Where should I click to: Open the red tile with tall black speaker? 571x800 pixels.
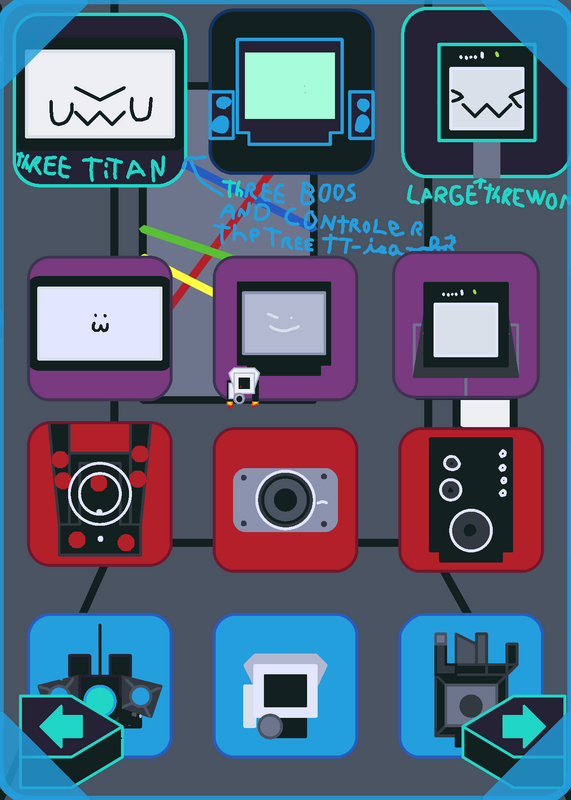[471, 499]
